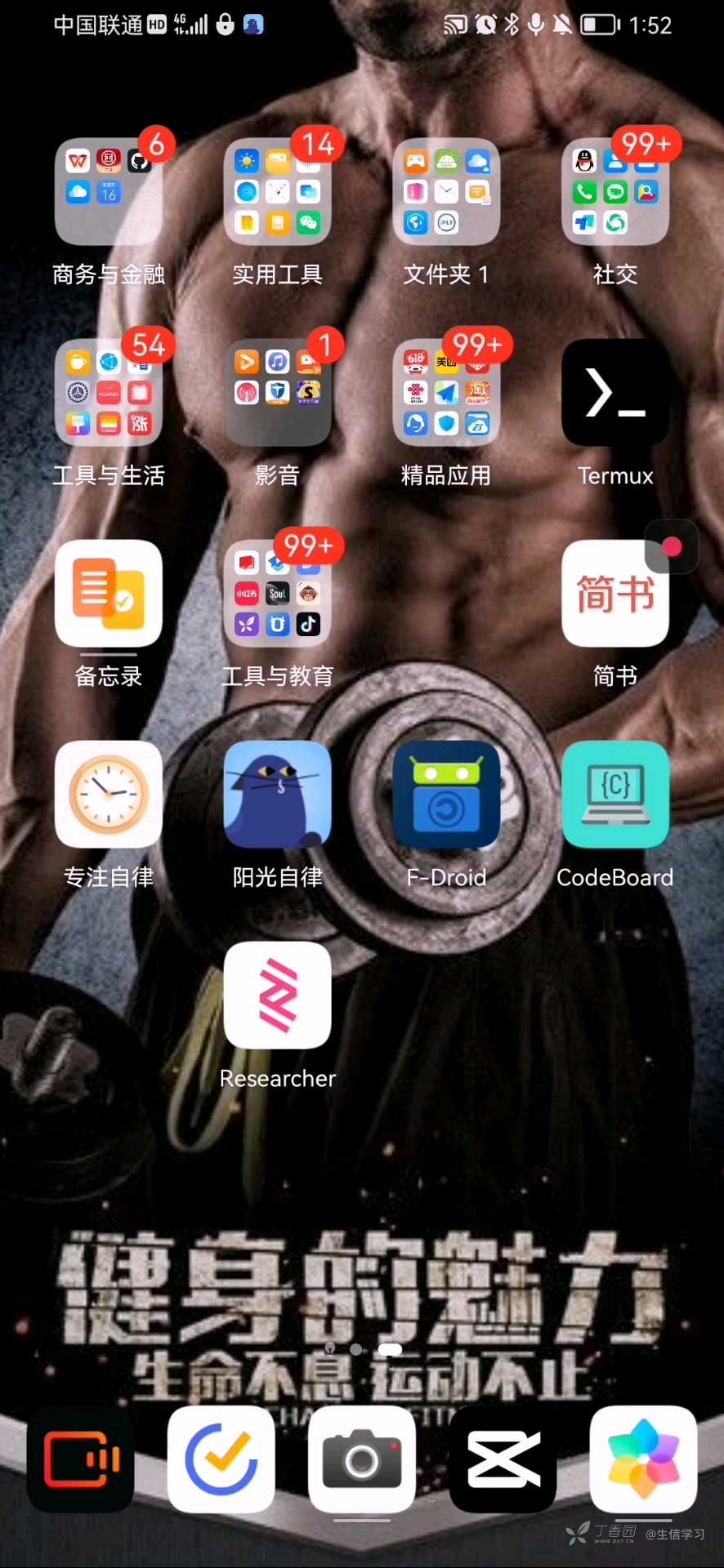Open the 工具与生活 folder
The image size is (724, 1568).
click(109, 393)
